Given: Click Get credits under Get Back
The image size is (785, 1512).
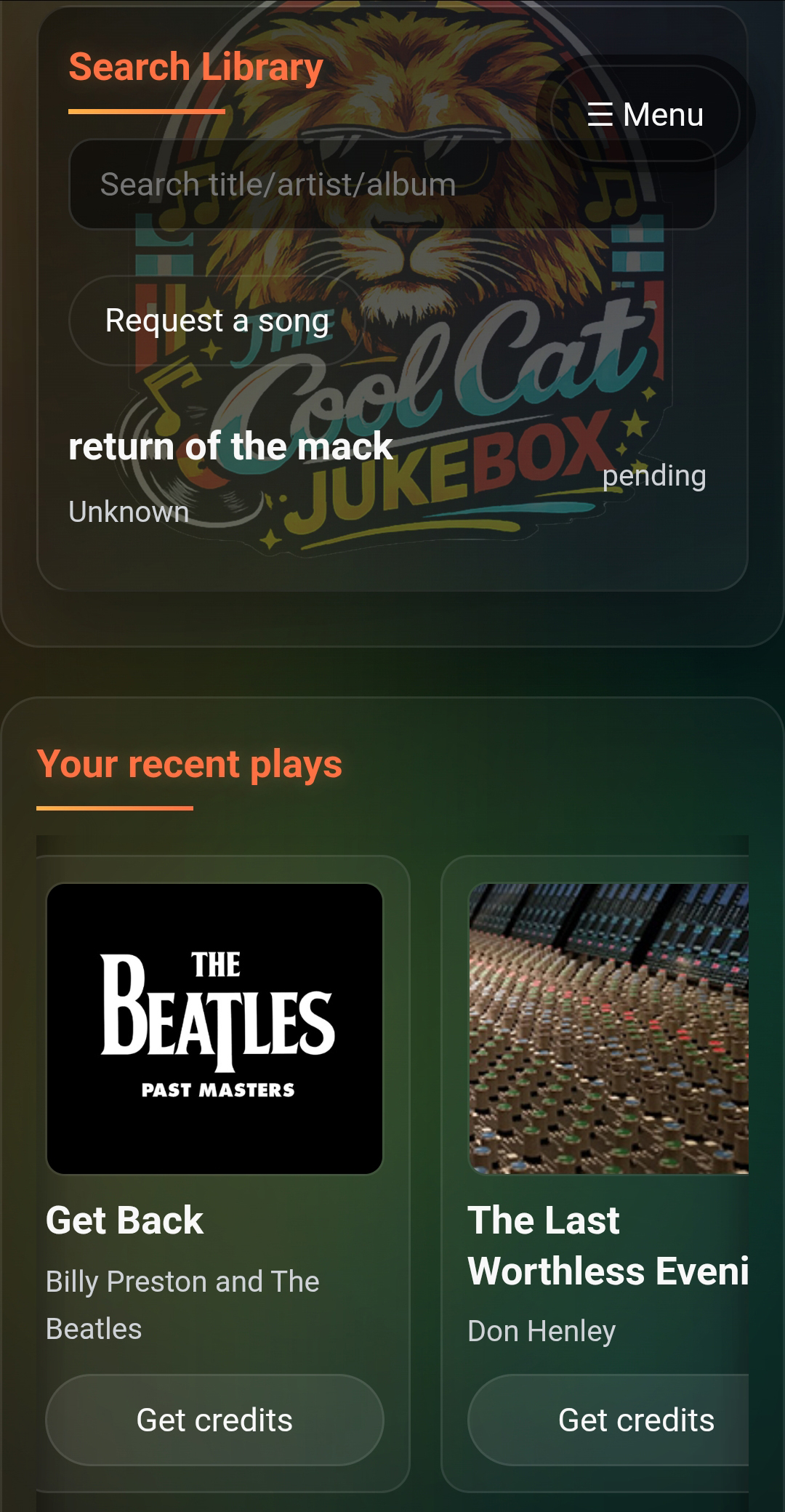Looking at the screenshot, I should [216, 1418].
